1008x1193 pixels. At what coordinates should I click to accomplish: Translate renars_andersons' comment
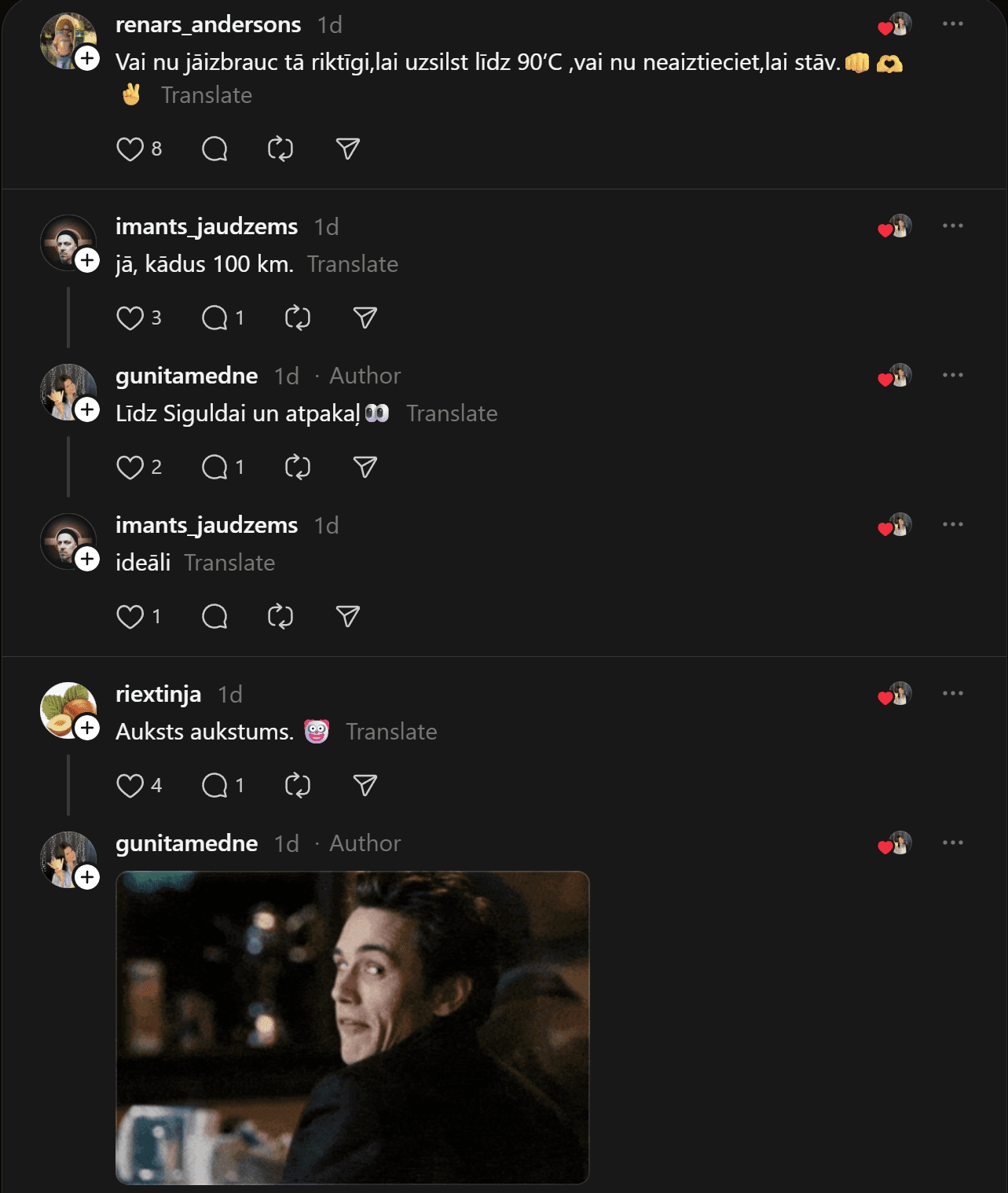[x=207, y=95]
